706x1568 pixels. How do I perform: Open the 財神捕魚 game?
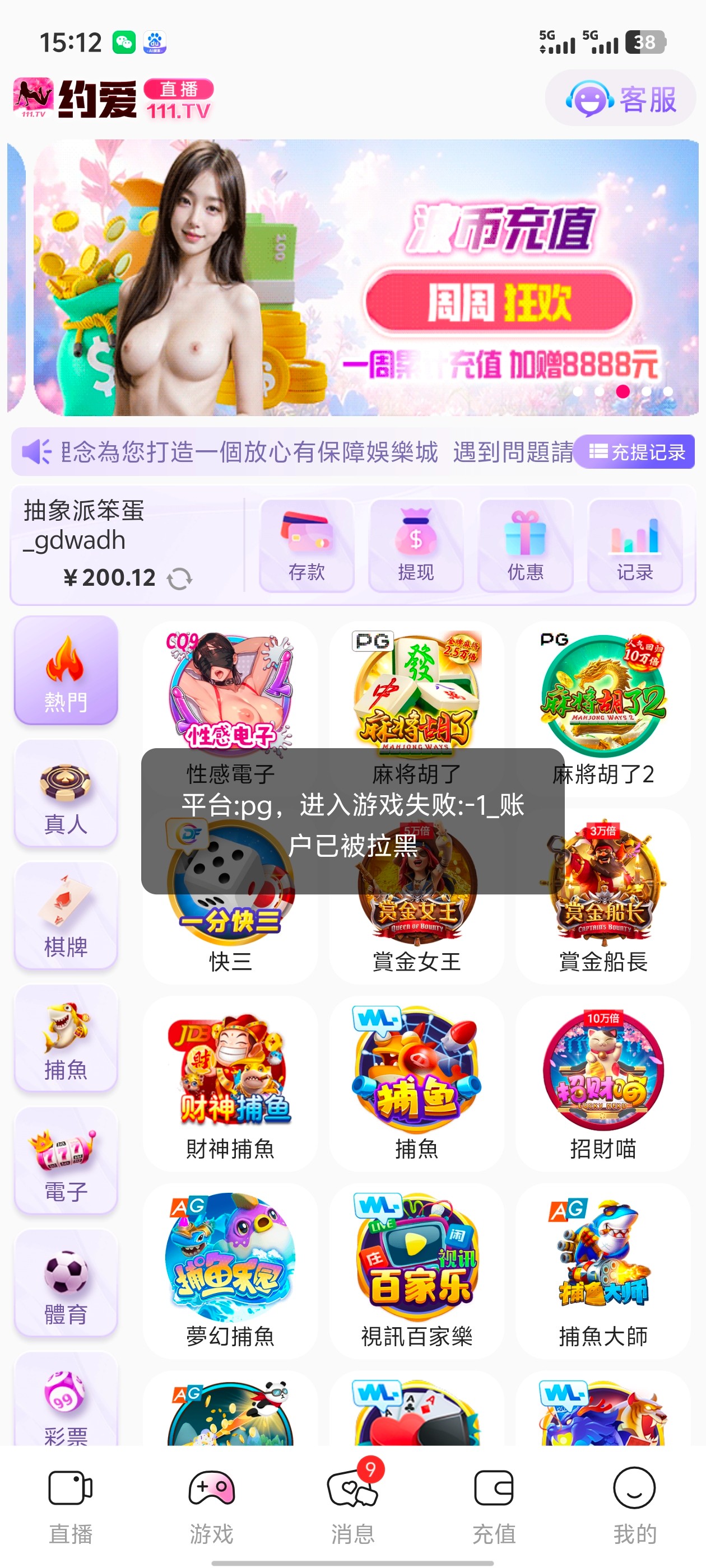point(230,1084)
